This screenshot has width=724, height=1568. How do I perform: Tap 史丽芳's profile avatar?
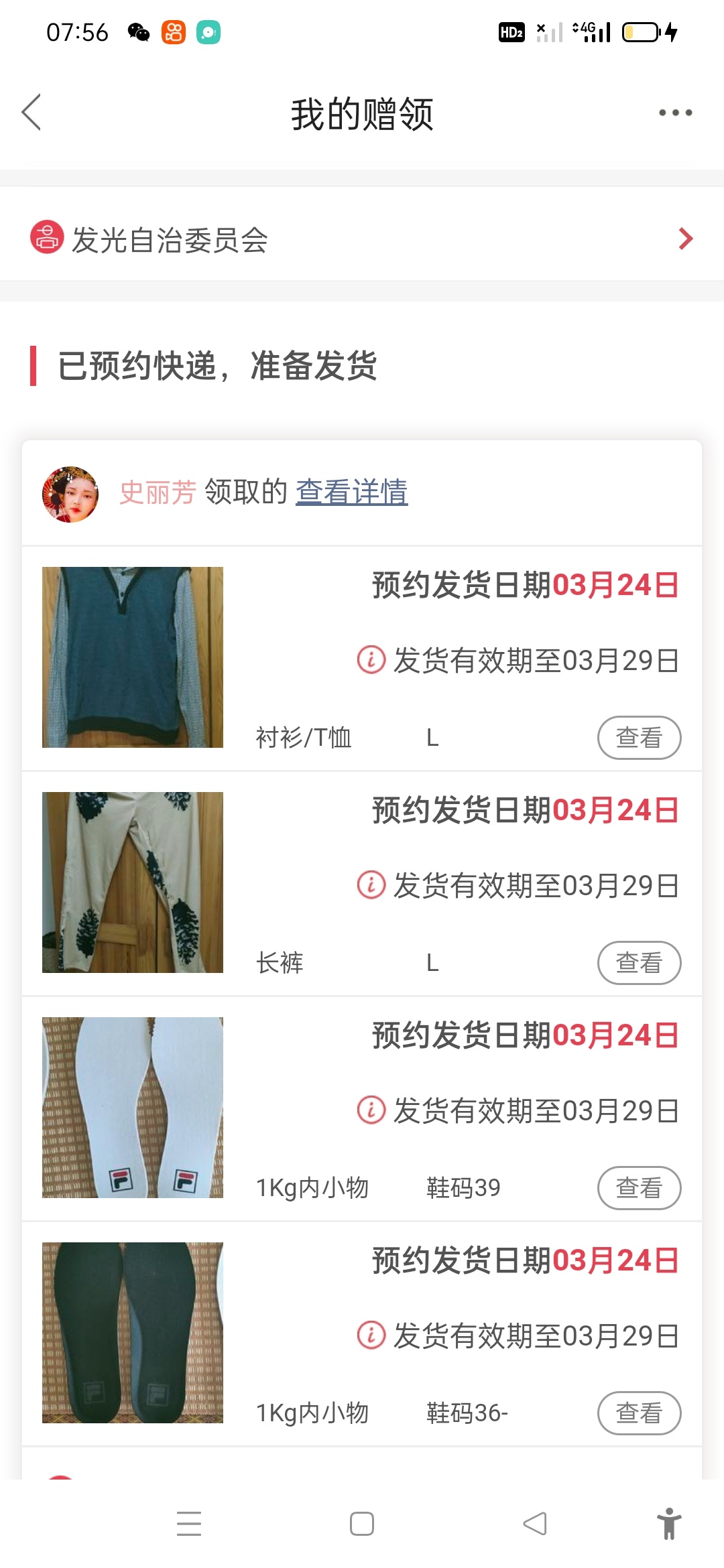[70, 495]
